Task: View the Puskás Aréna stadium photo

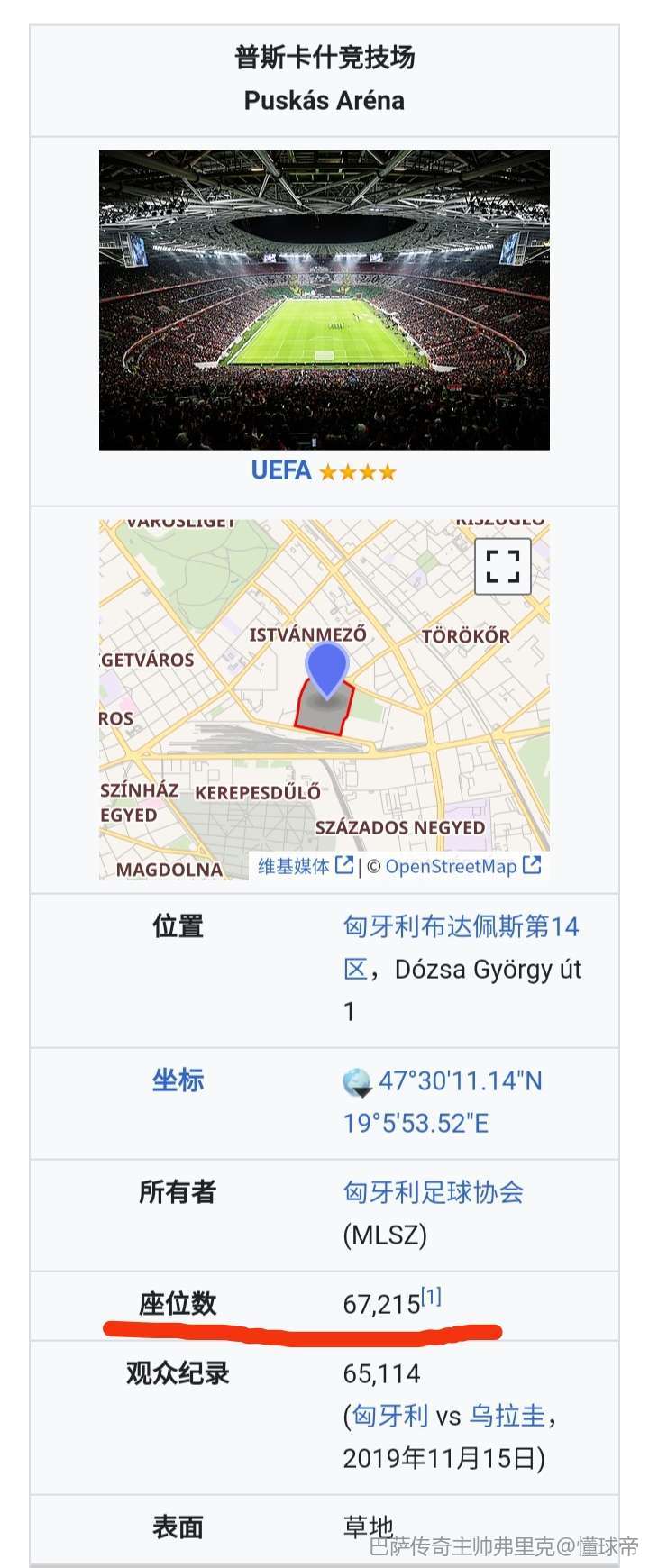Action: (324, 299)
